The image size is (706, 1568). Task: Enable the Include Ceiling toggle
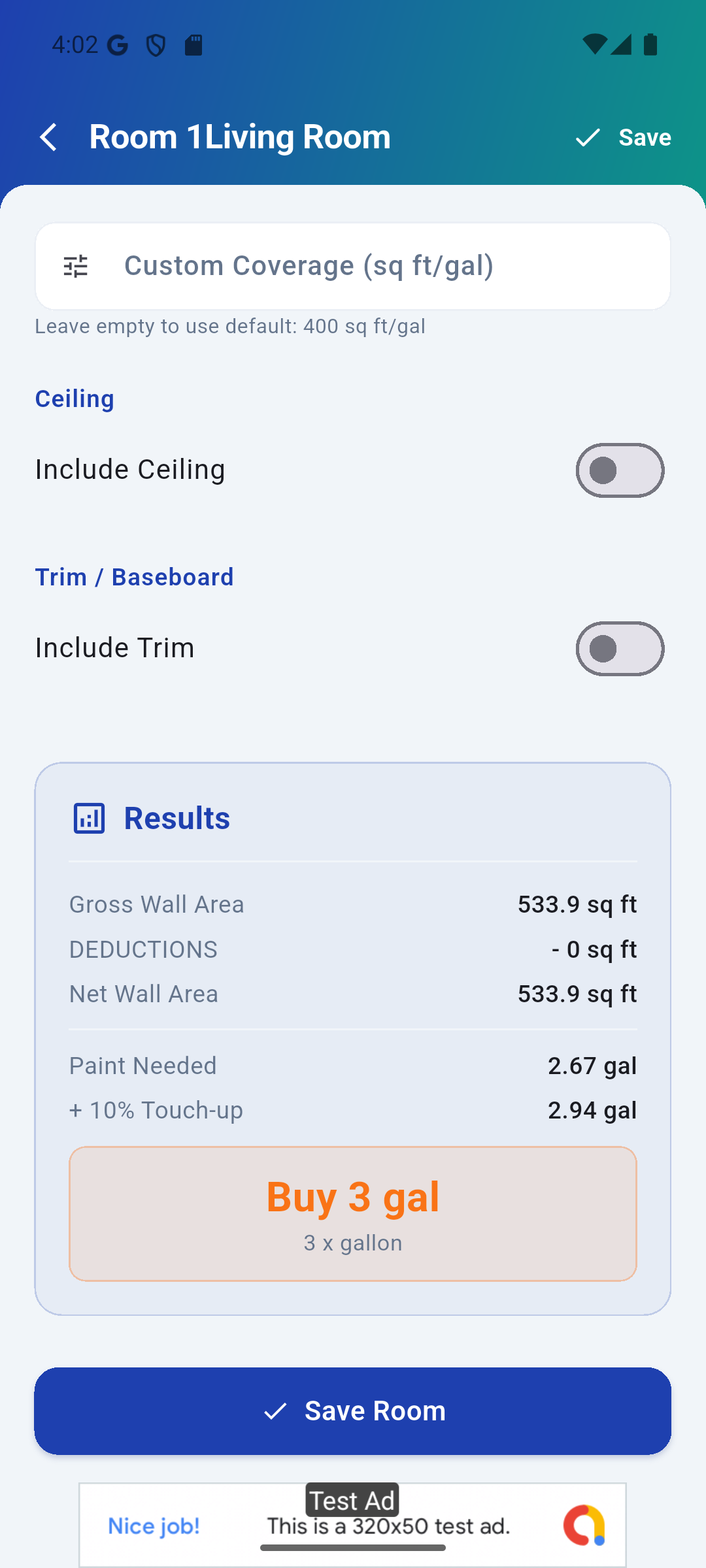620,470
